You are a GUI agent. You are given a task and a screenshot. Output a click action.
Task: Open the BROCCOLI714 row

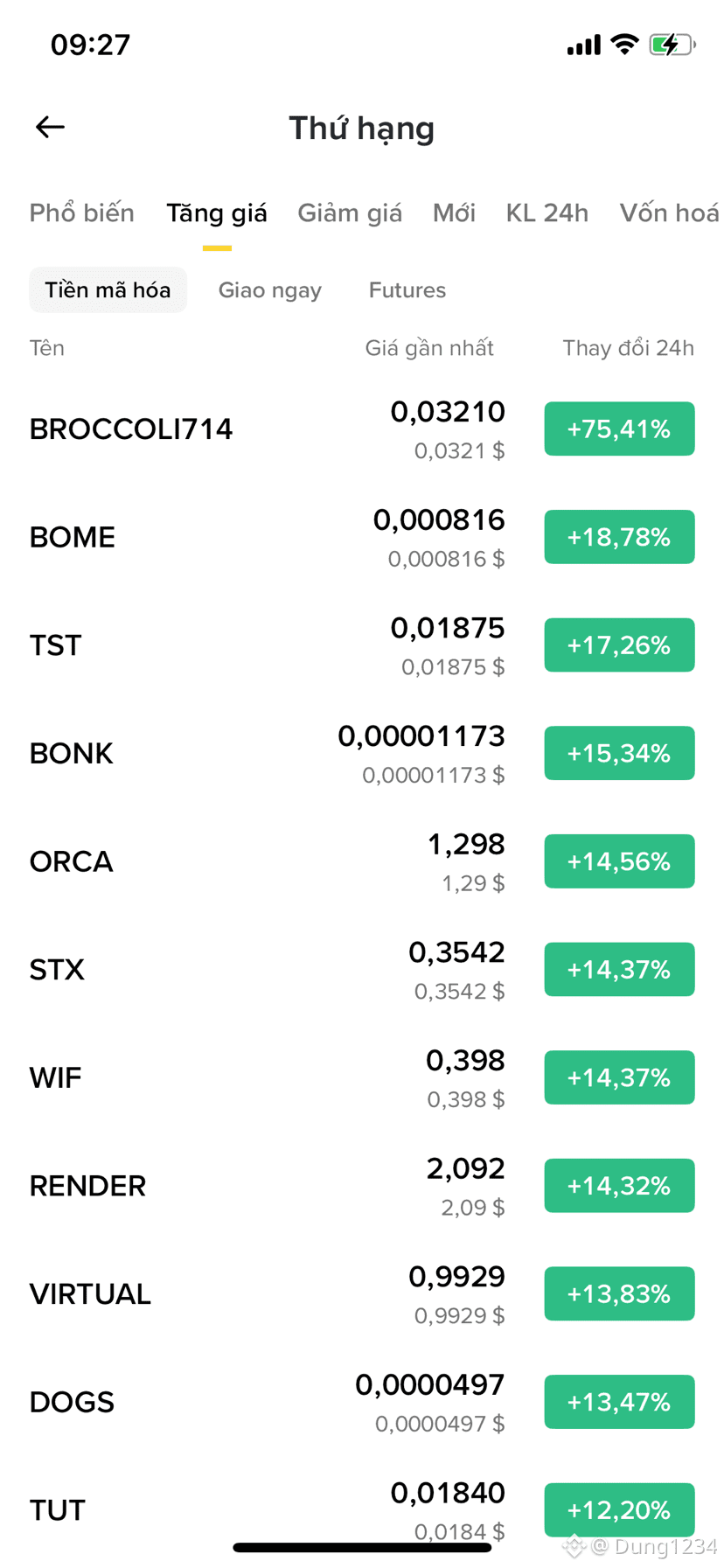pyautogui.click(x=362, y=429)
